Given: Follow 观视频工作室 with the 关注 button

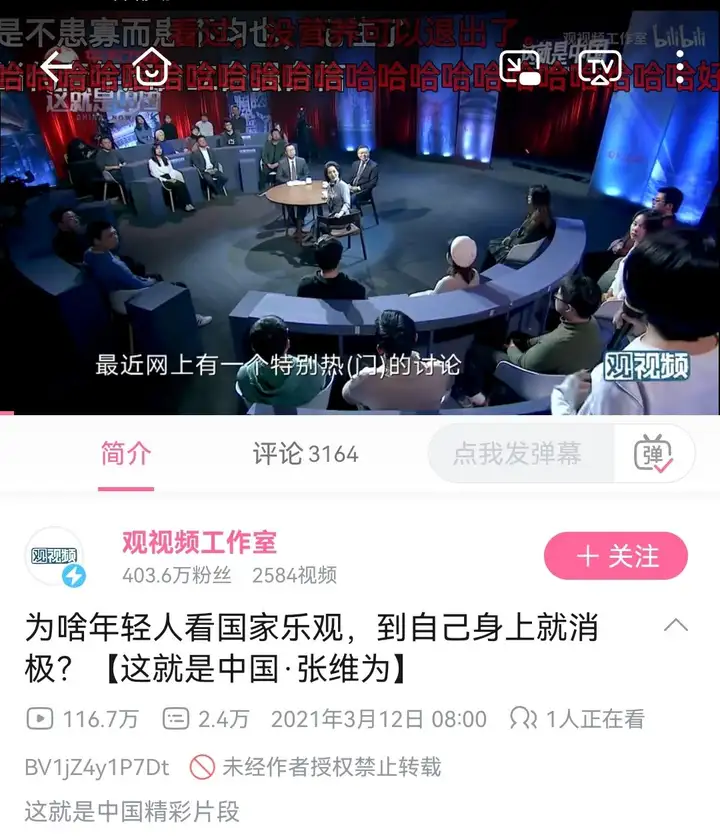Looking at the screenshot, I should [x=616, y=557].
